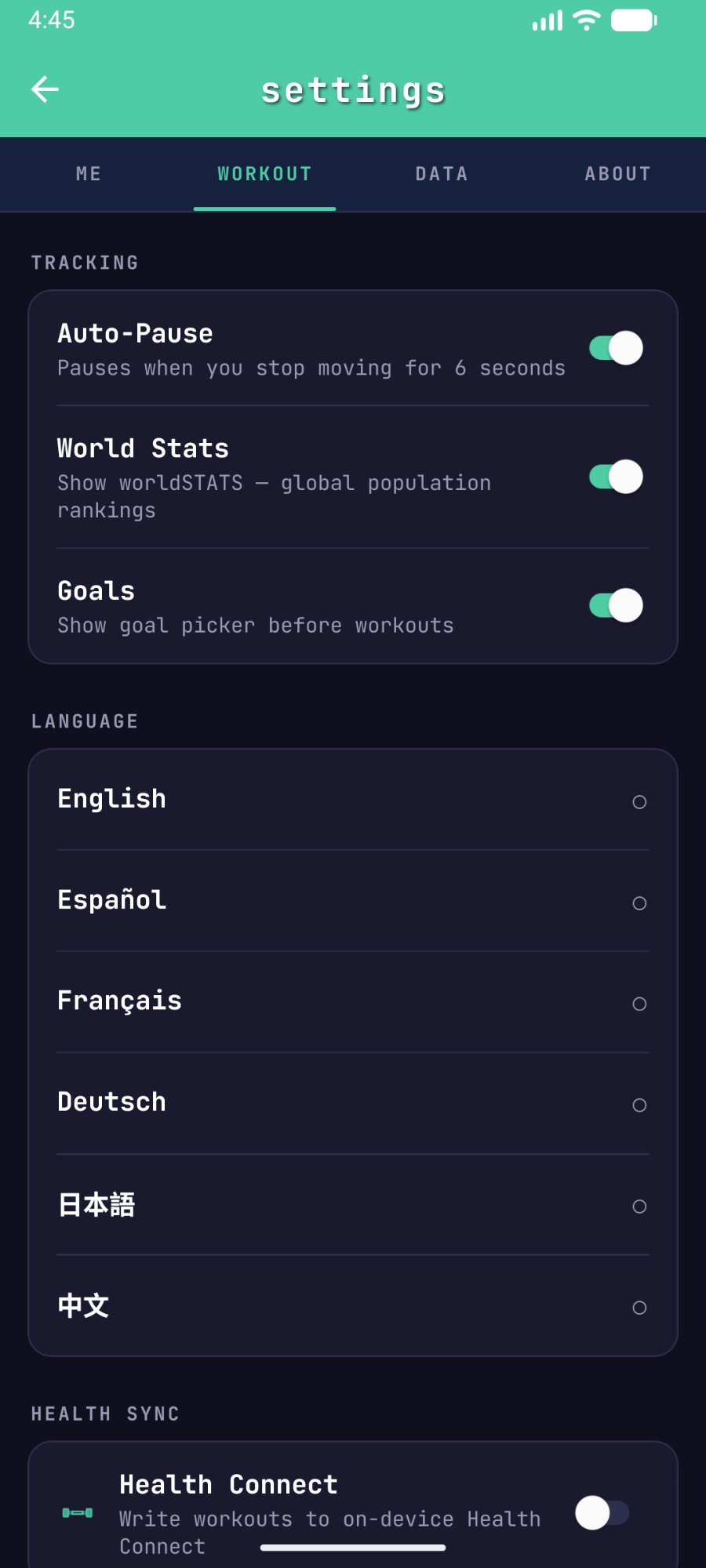Tap the back arrow to exit settings
Screen dimensions: 706x1568
coord(45,89)
